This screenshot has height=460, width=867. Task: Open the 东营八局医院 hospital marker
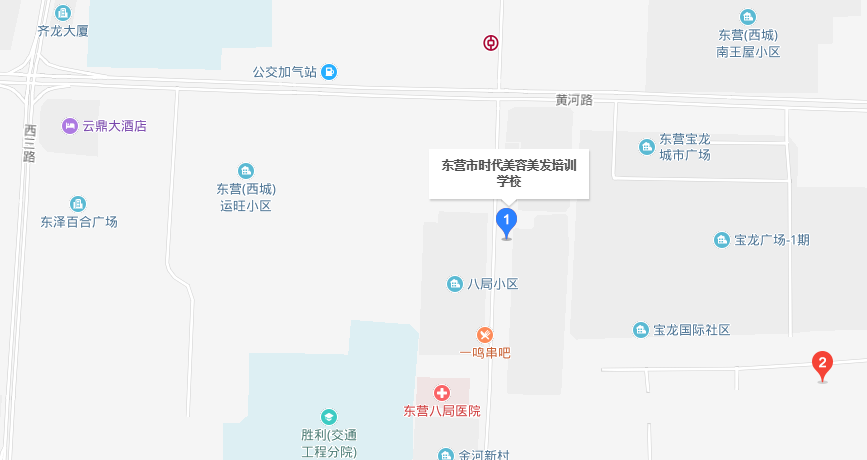pos(442,393)
